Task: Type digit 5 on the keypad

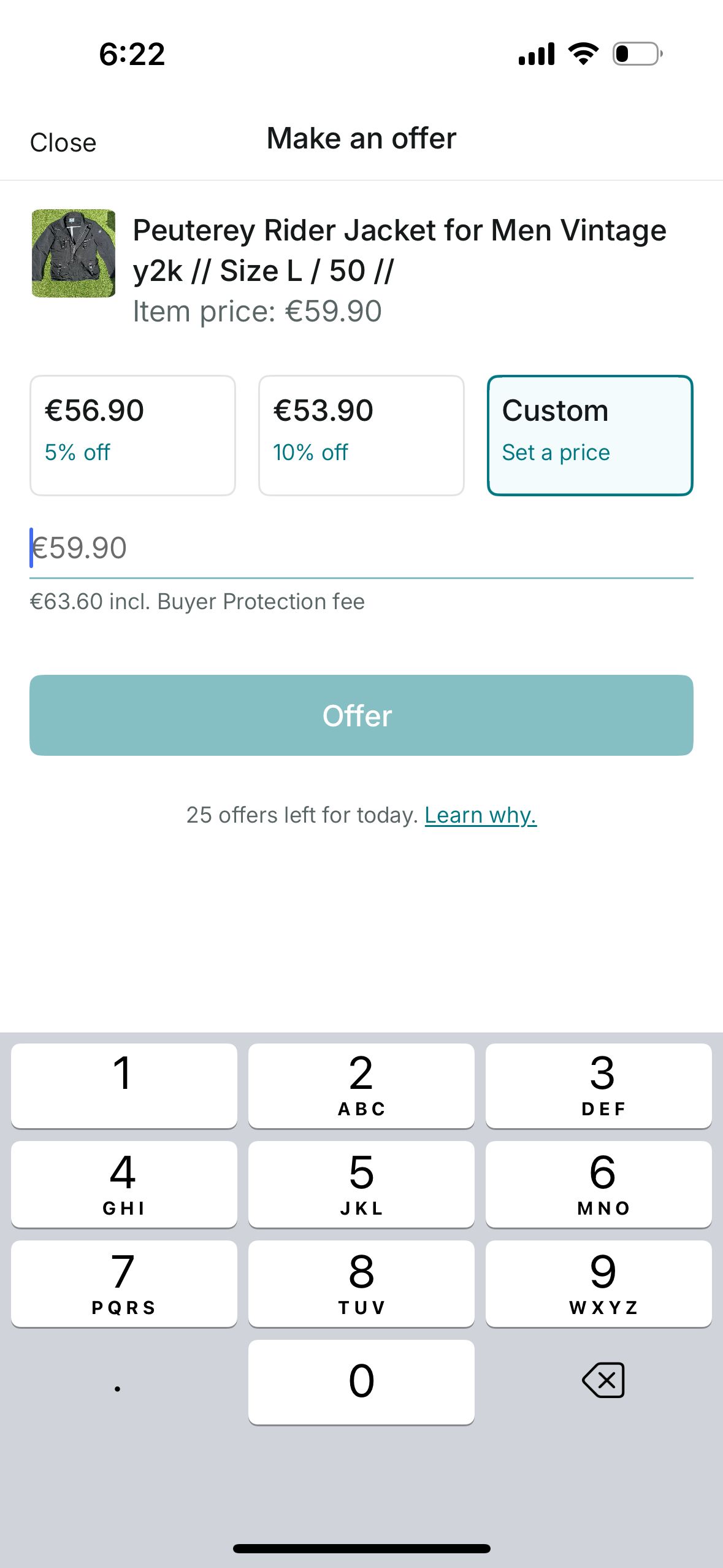Action: click(361, 1184)
